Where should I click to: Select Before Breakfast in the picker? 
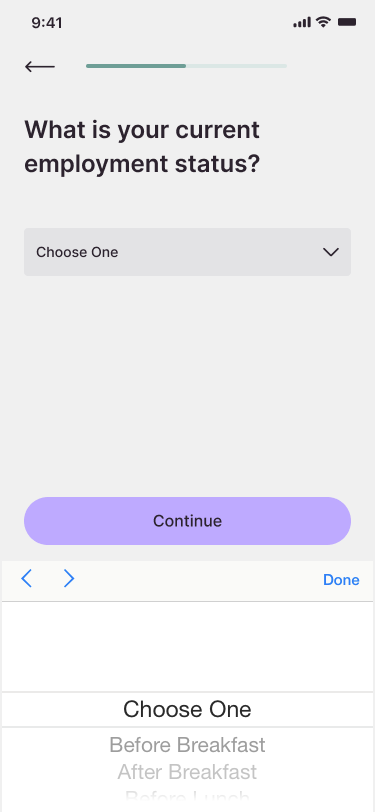(188, 745)
